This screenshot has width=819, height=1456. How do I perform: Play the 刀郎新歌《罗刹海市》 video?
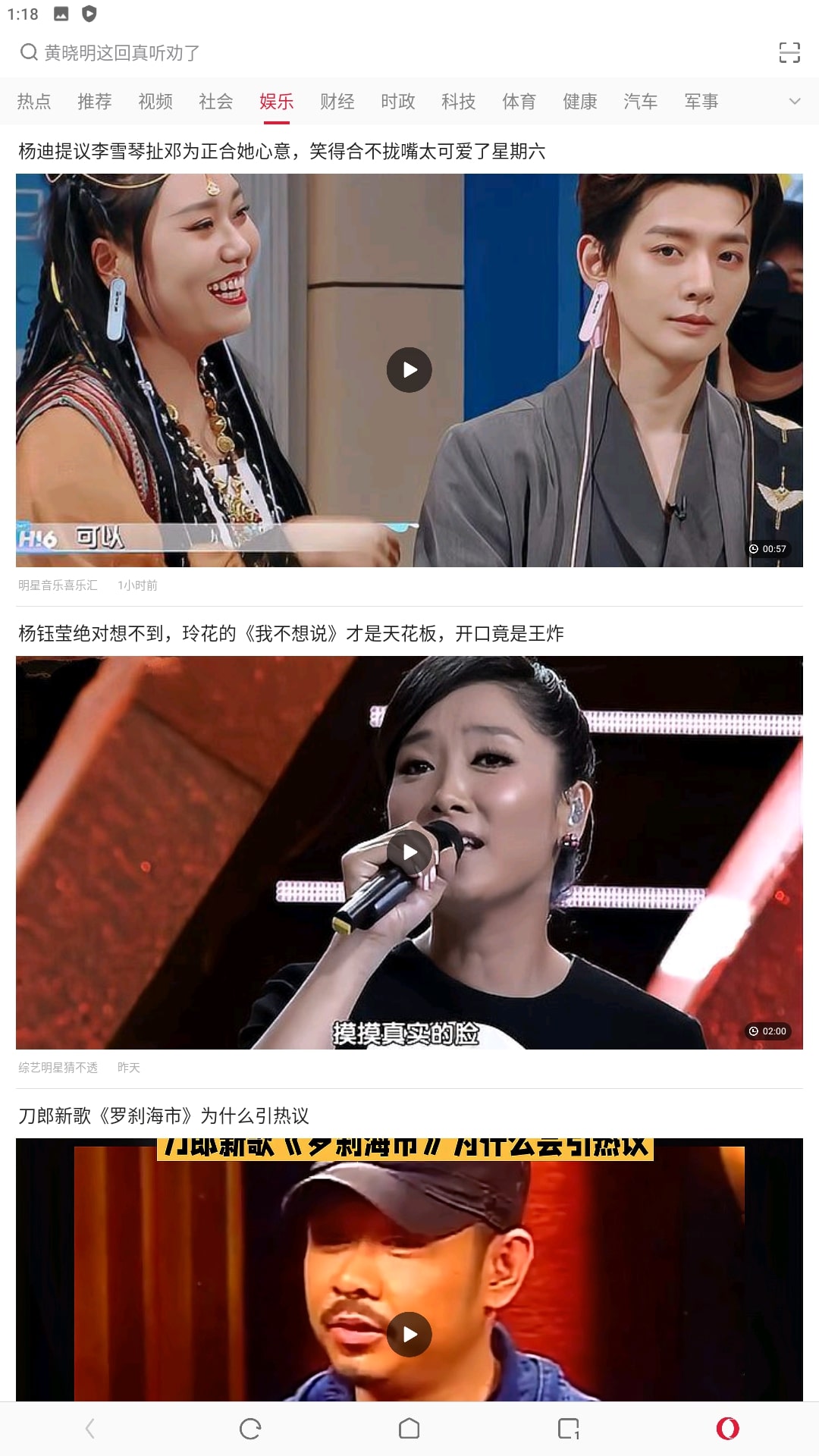point(409,1334)
